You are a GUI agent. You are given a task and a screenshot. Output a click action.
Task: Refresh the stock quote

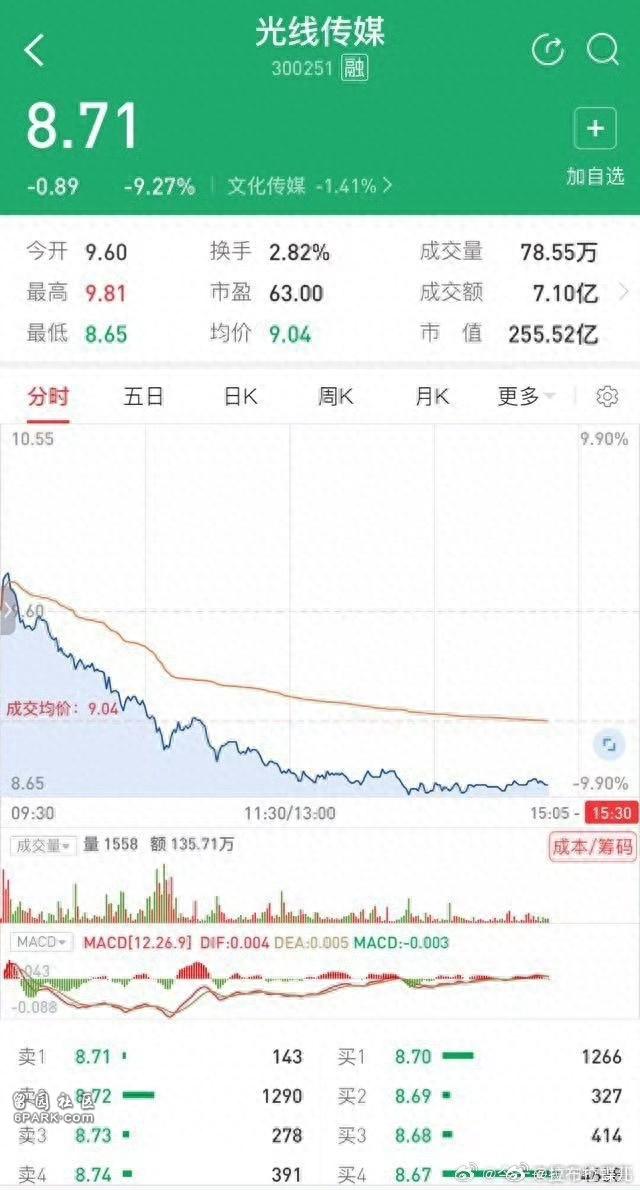[548, 49]
